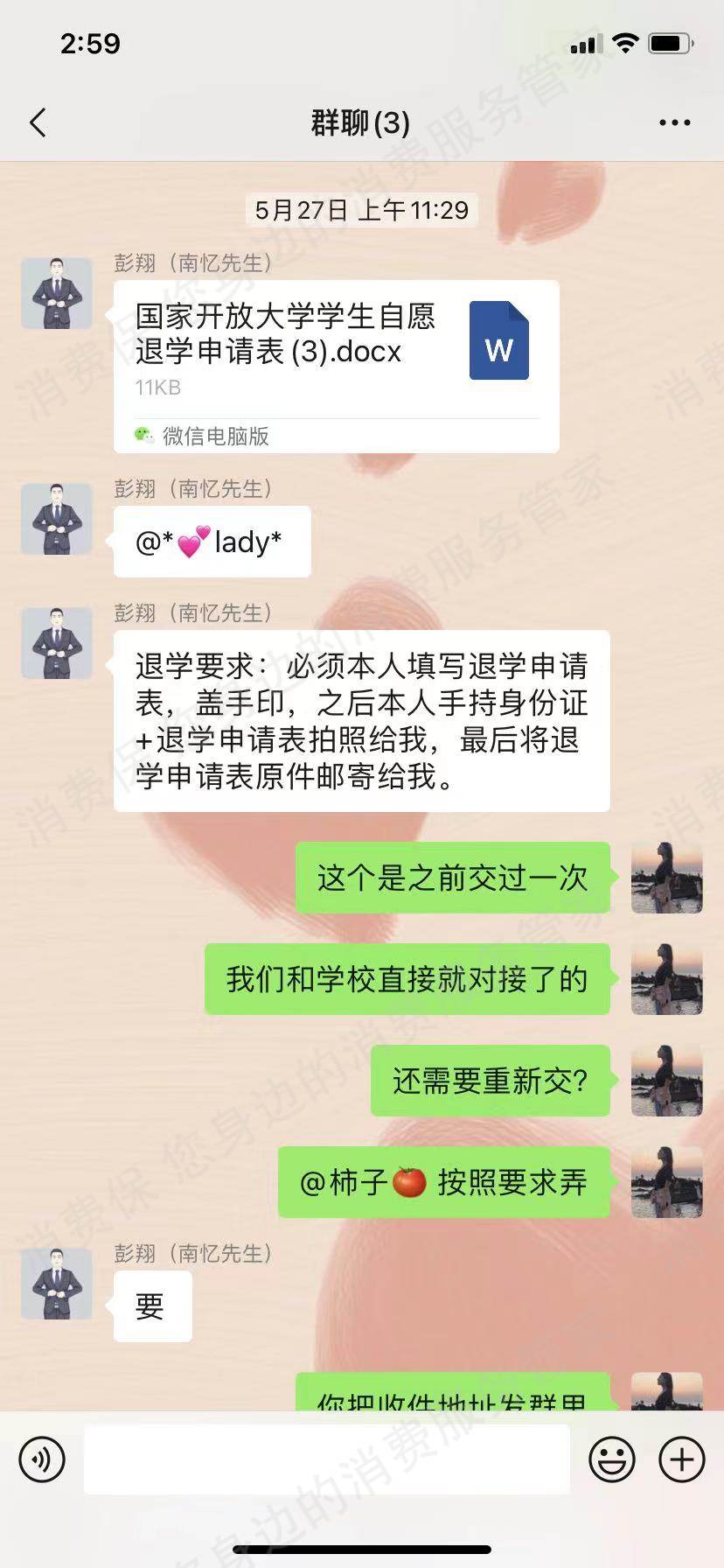
Task: Tap your avatar beside 这个是之前交过一次
Action: click(x=666, y=878)
